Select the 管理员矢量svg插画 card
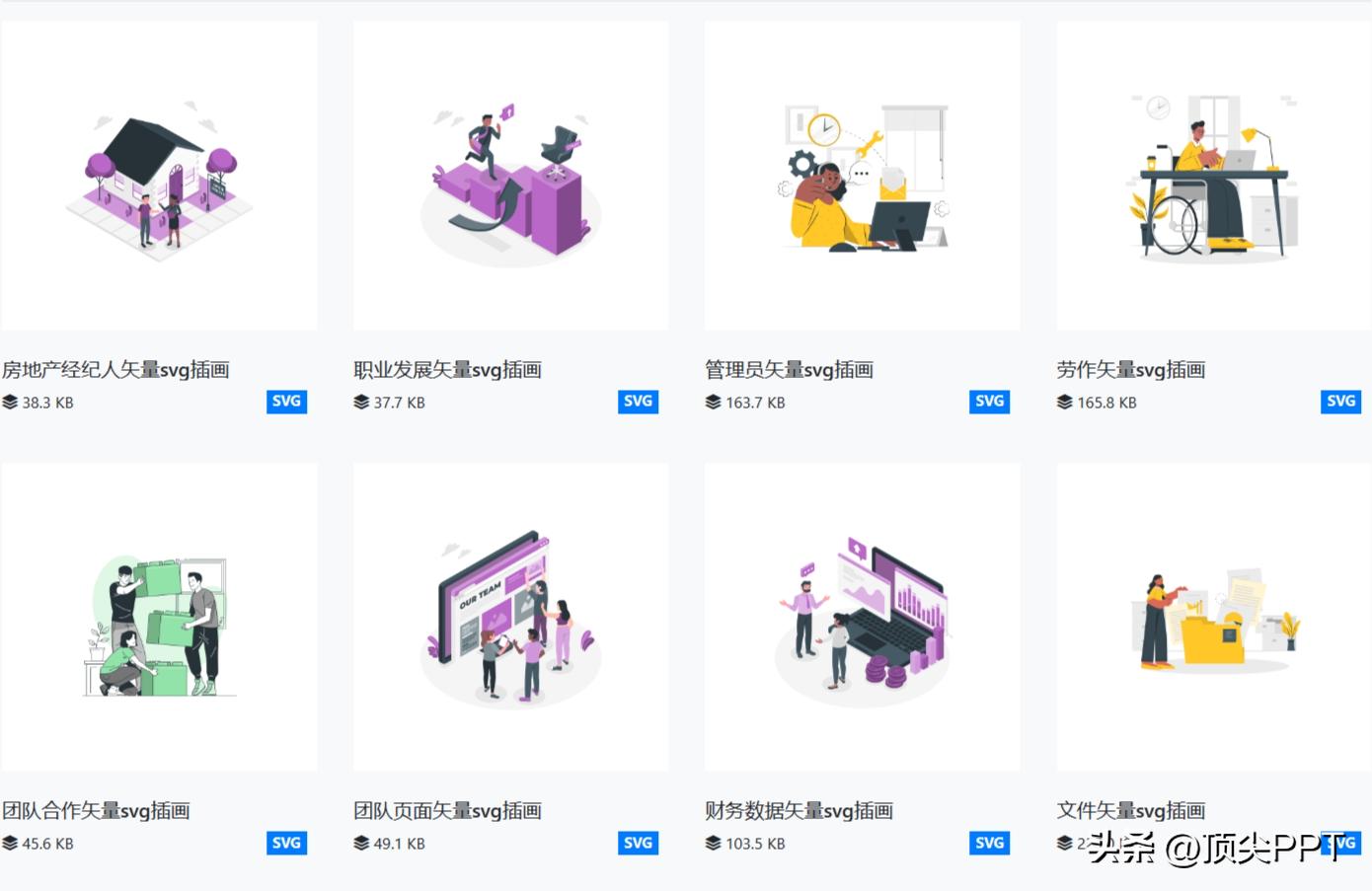The width and height of the screenshot is (1372, 891). [862, 178]
